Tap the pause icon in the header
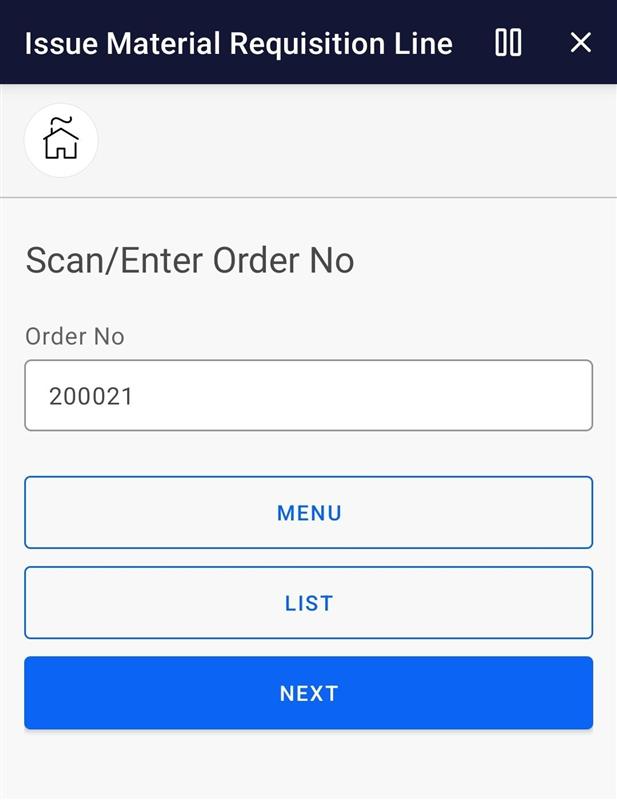Viewport: 617px width, 800px height. tap(508, 42)
